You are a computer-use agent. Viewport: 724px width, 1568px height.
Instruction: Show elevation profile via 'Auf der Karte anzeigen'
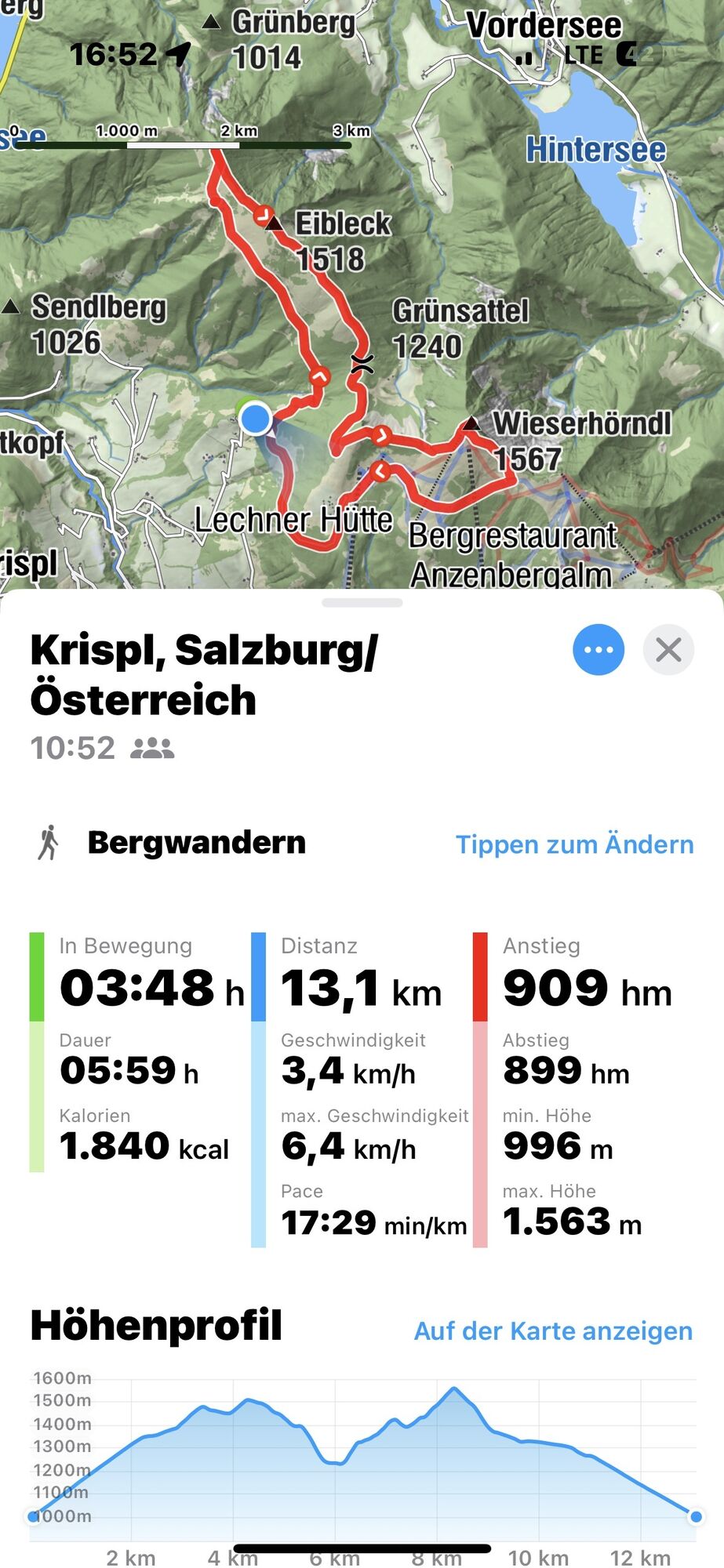coord(553,1330)
